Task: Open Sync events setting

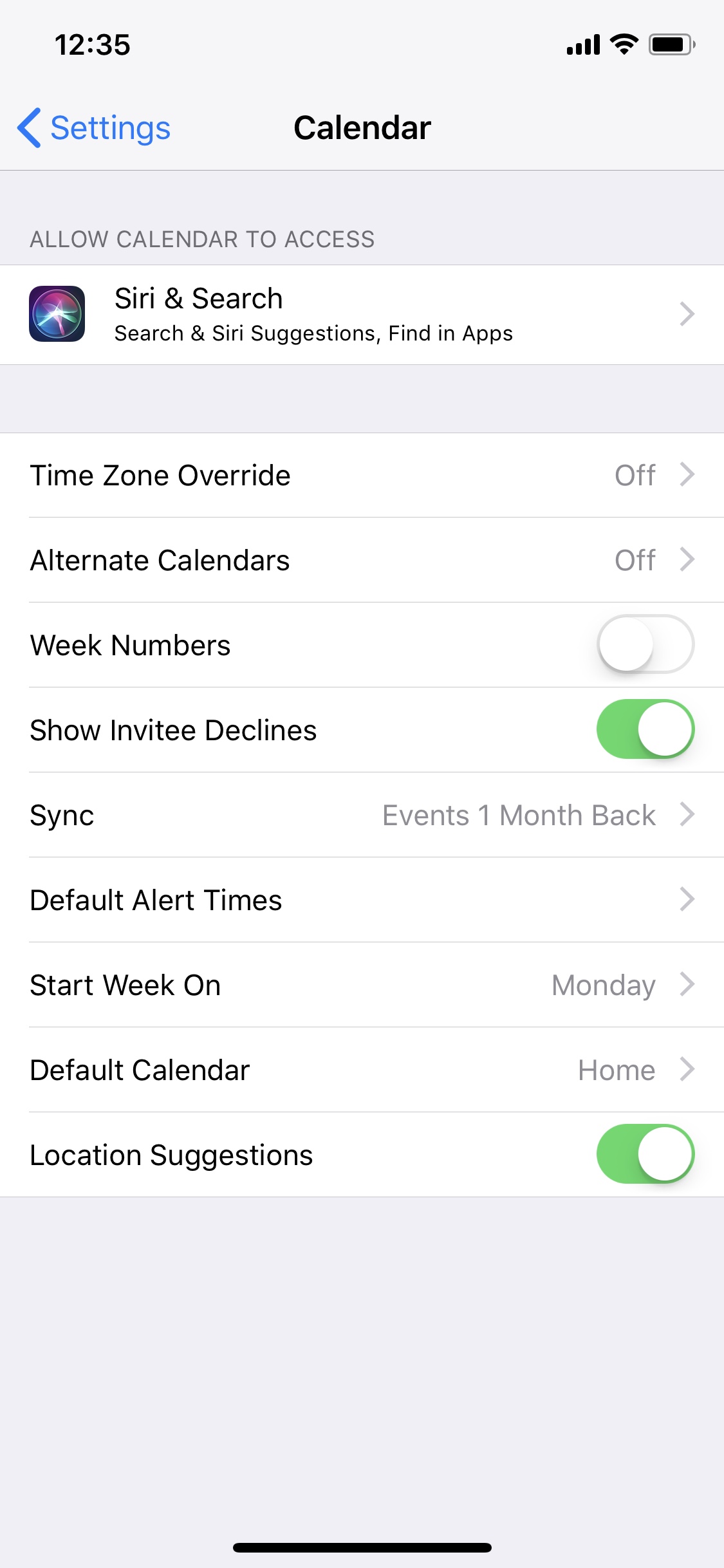Action: point(362,815)
